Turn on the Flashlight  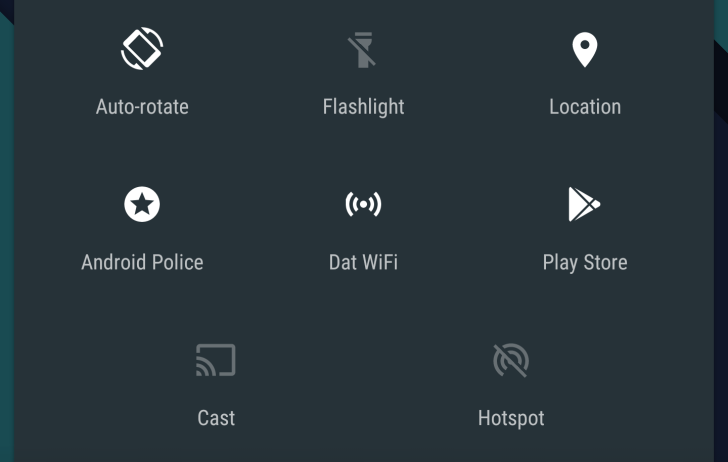tap(363, 50)
